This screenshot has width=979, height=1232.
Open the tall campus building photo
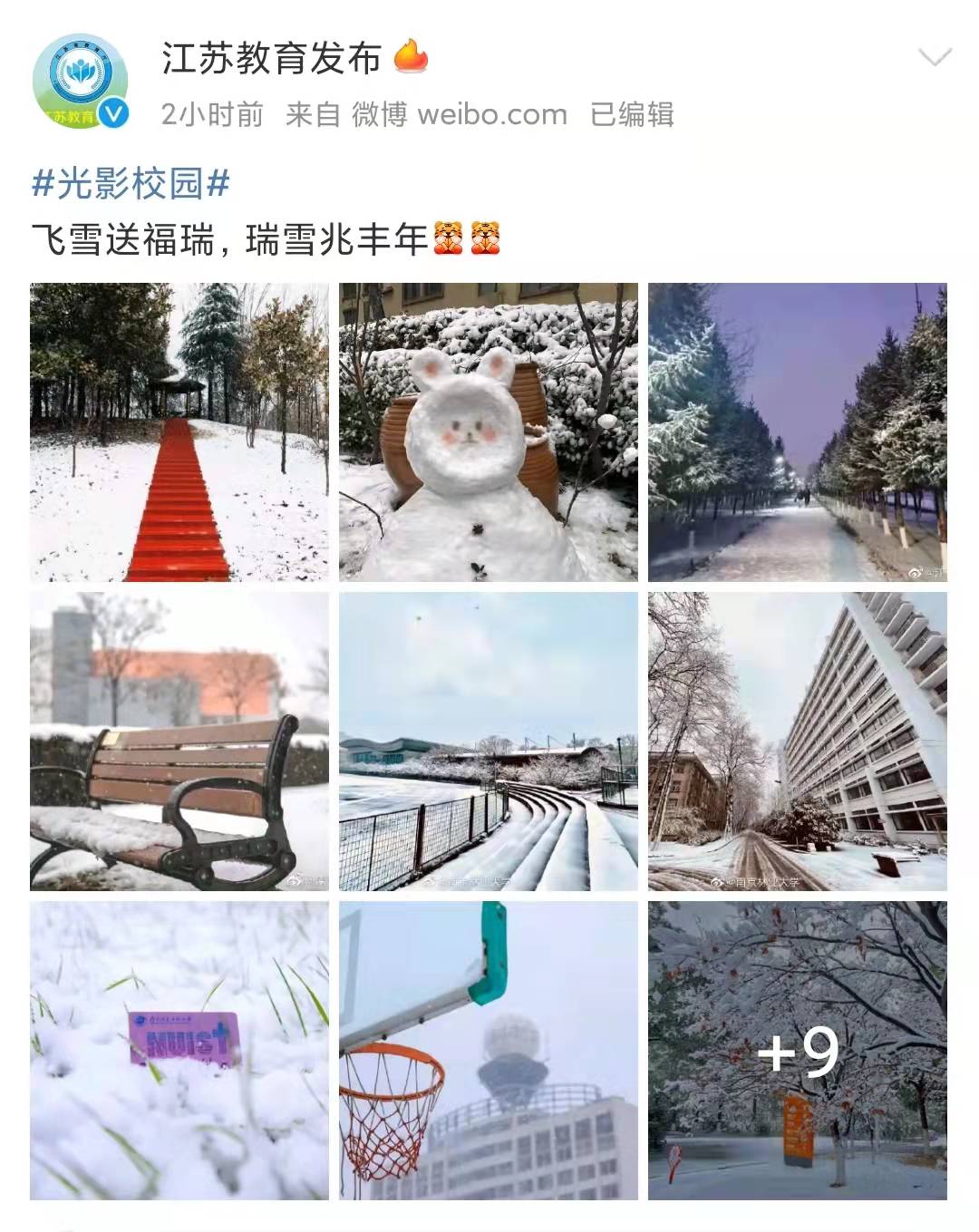pos(798,742)
